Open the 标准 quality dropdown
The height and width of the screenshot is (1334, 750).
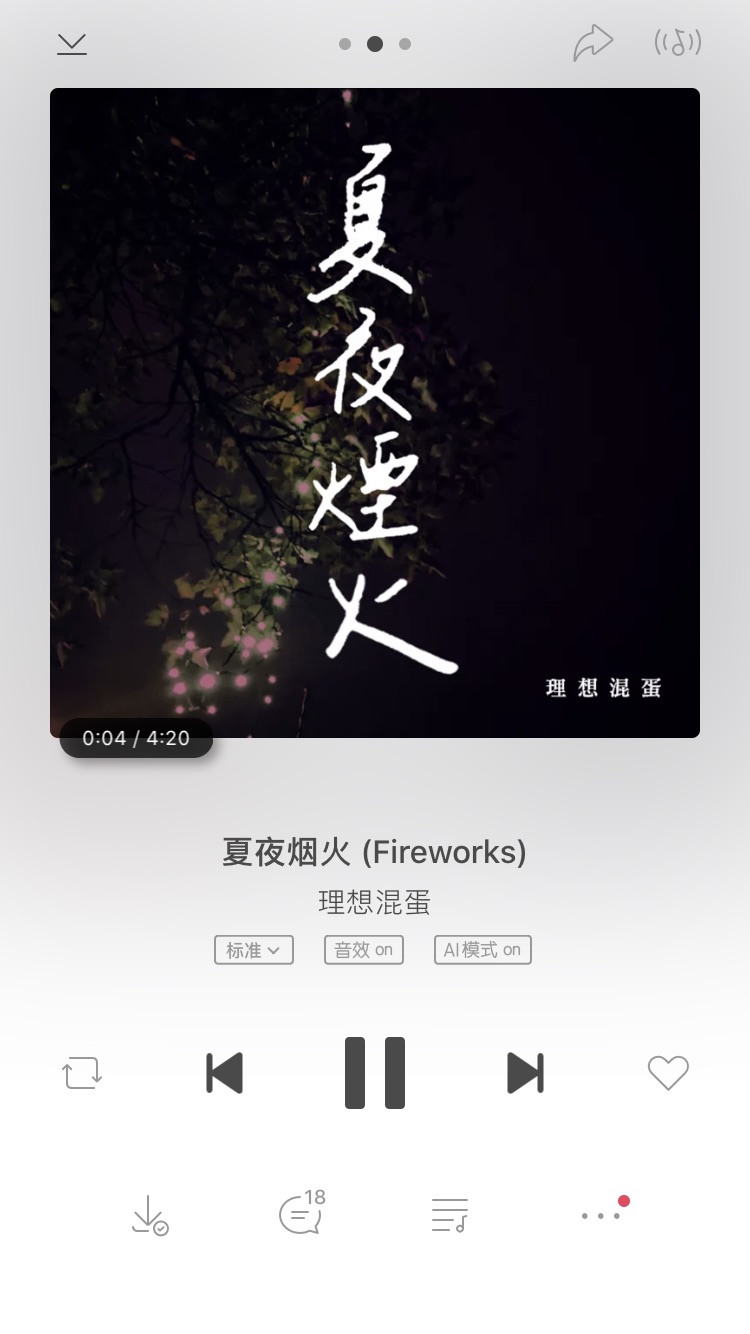[254, 950]
